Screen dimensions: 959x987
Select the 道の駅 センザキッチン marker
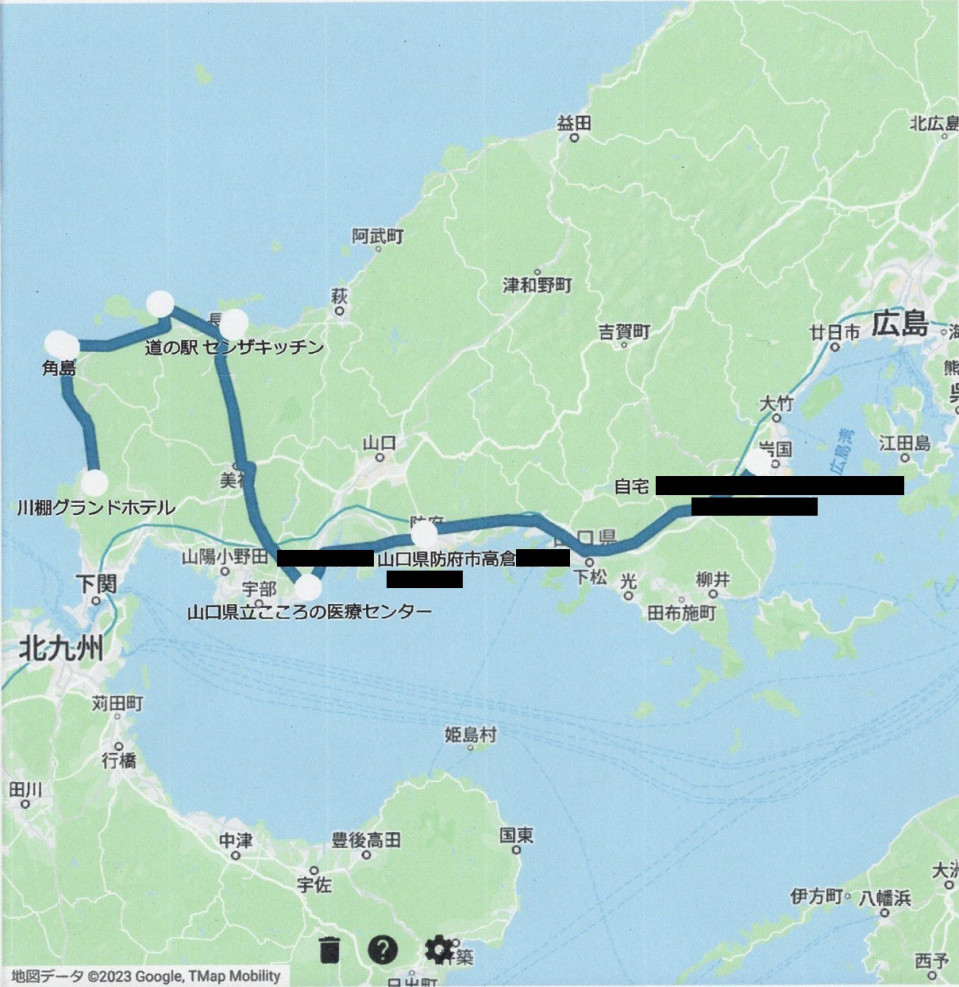(x=233, y=324)
